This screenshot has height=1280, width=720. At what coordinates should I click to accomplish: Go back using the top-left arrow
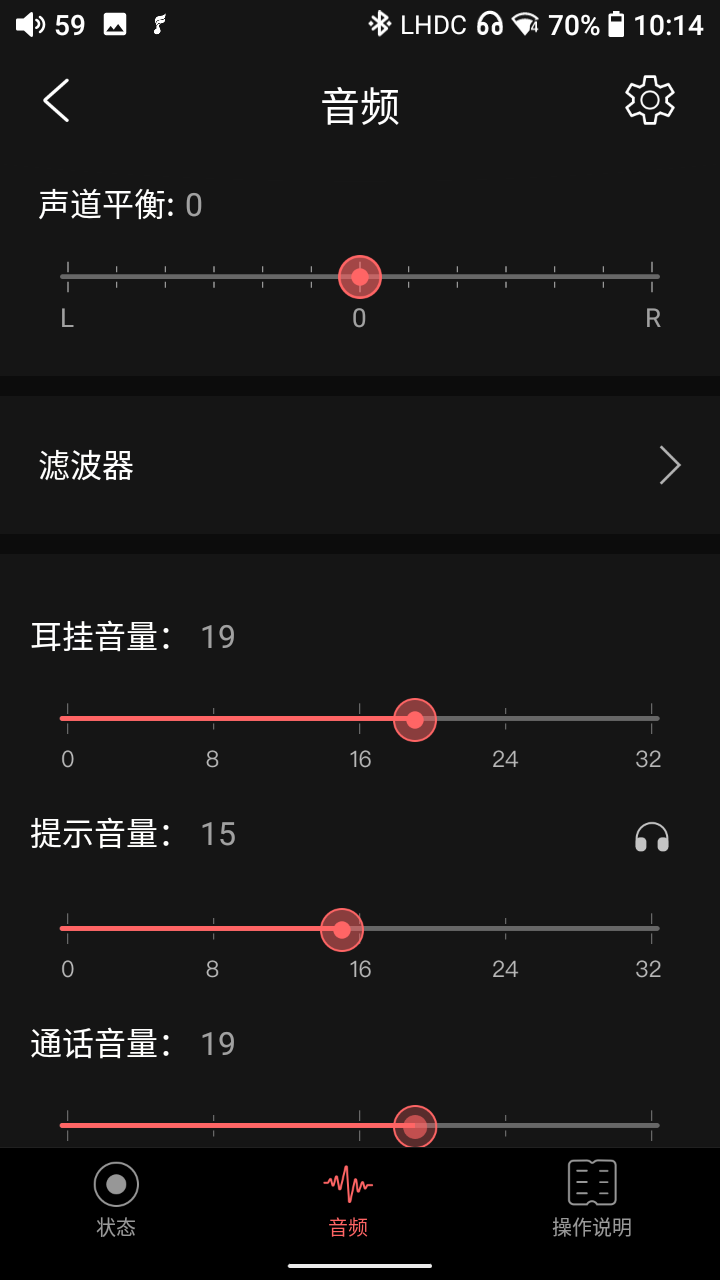click(x=56, y=101)
